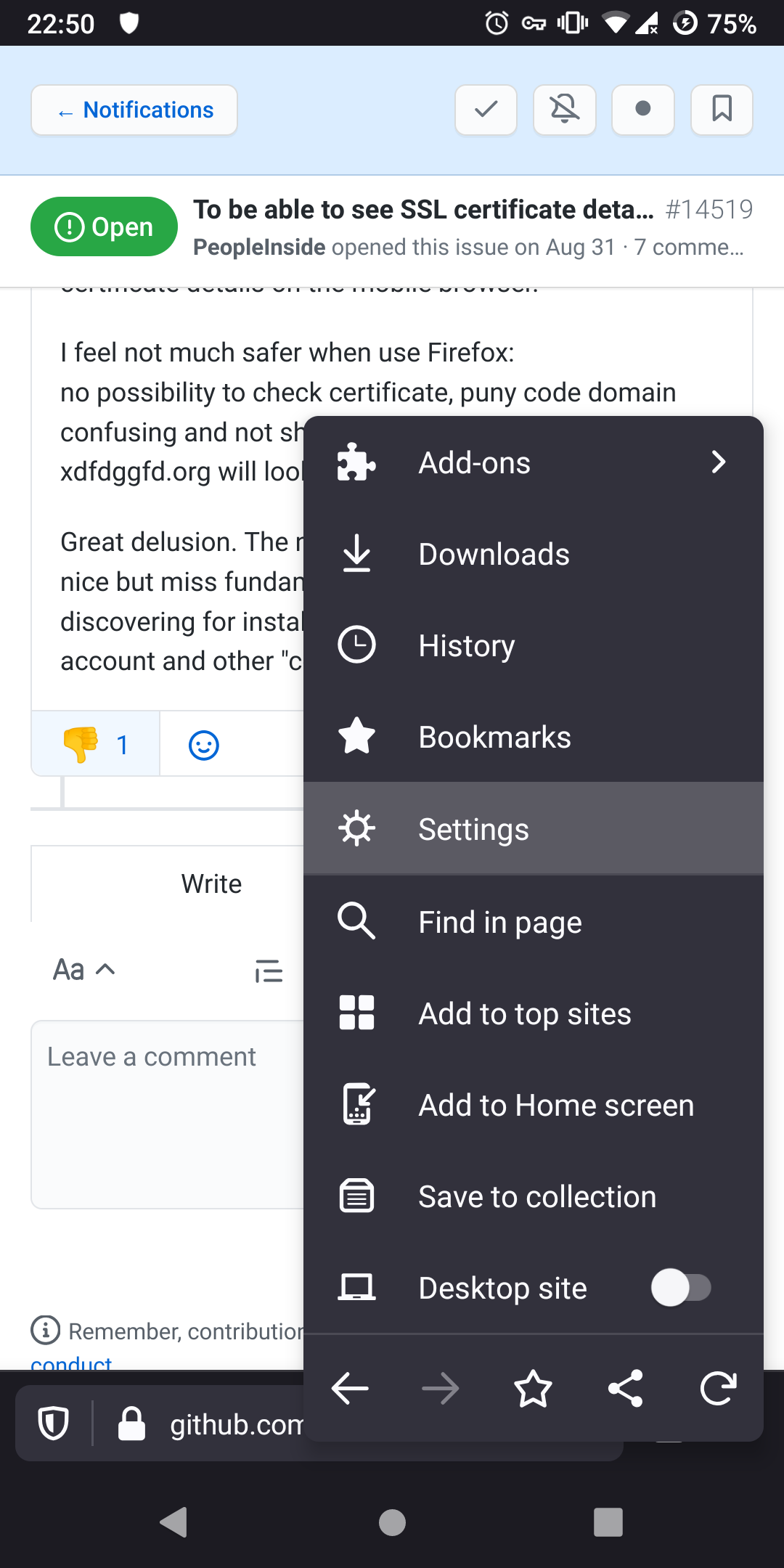Image resolution: width=784 pixels, height=1568 pixels.
Task: Navigate back with the back arrow
Action: pyautogui.click(x=349, y=1388)
